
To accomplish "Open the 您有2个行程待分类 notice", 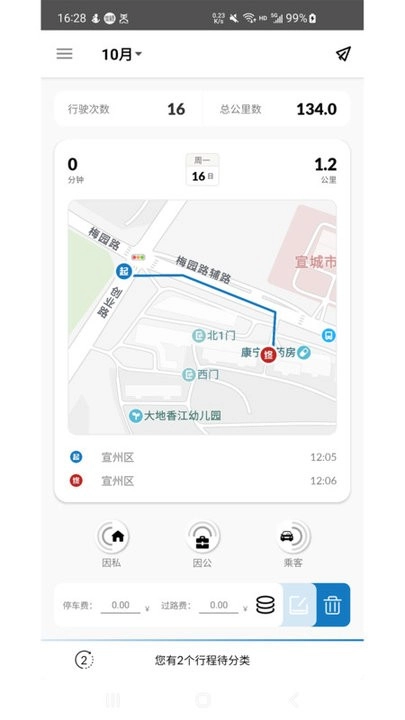I will click(x=202, y=660).
